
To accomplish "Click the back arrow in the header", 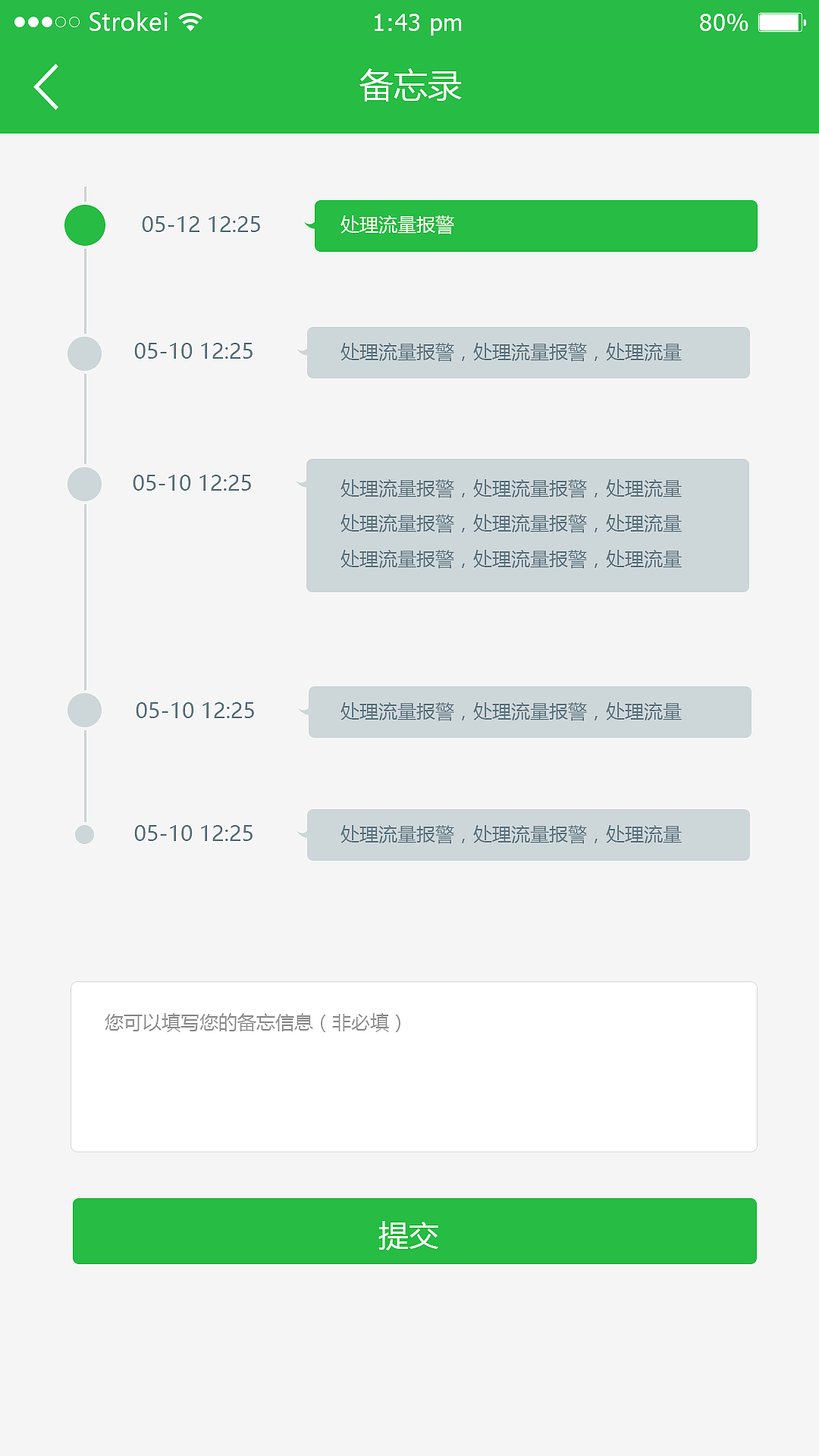I will (x=47, y=86).
